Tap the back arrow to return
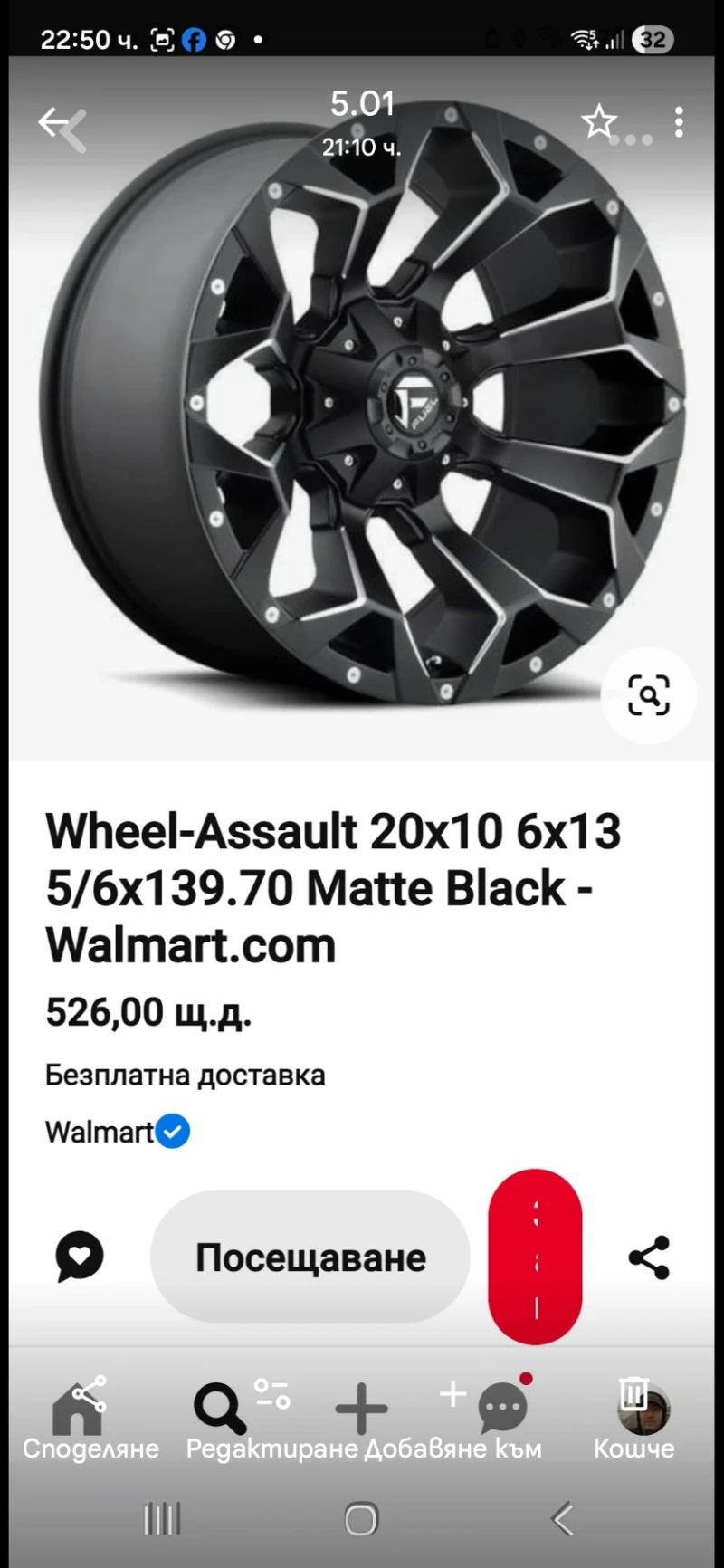Screen dimensions: 724x1568 [60, 124]
